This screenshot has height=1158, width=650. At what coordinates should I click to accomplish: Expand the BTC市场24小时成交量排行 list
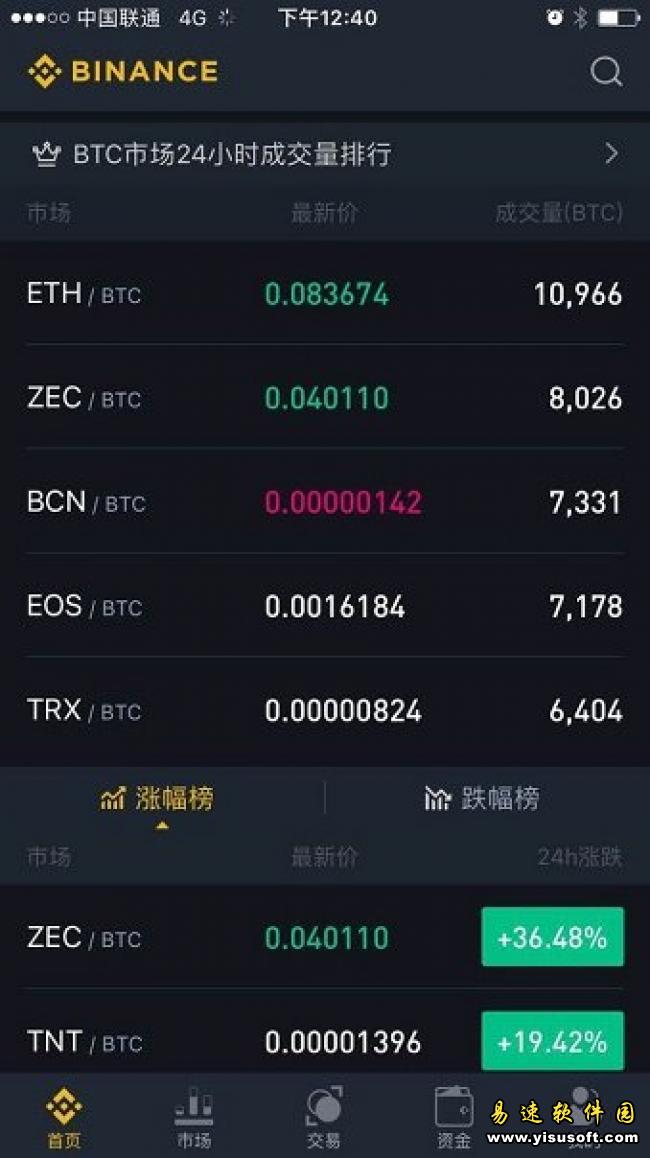(325, 154)
